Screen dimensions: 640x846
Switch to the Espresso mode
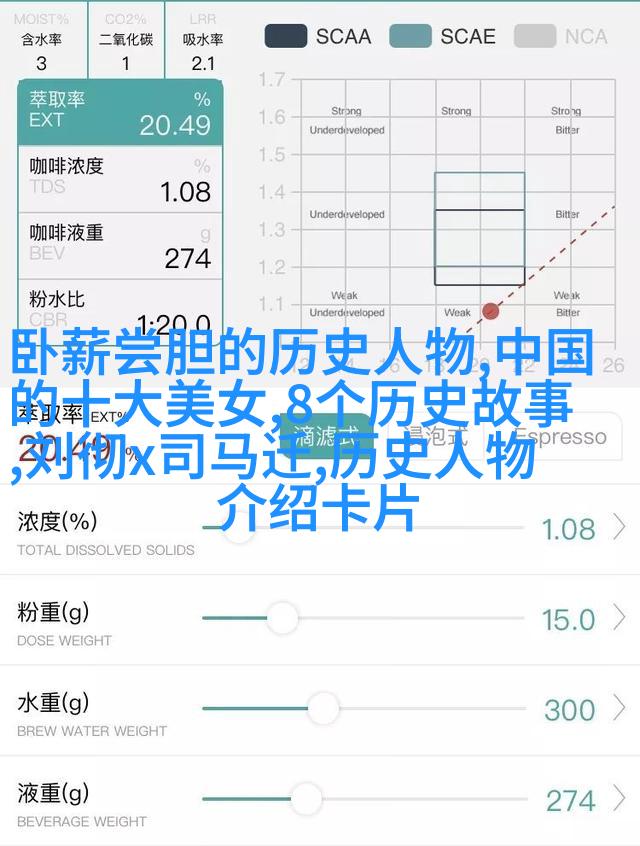[565, 437]
